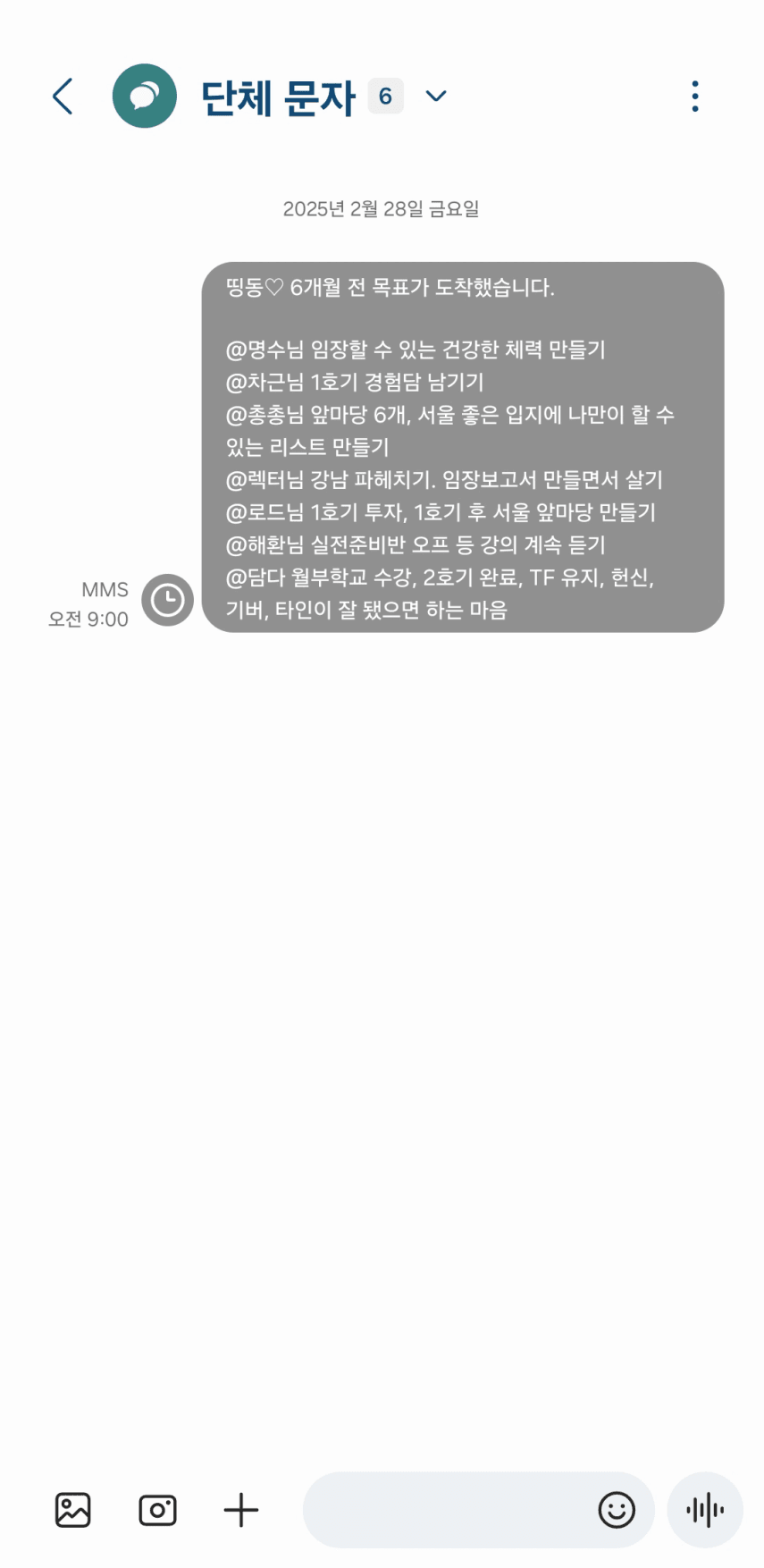Expand the 단체 문자 recipients dropdown
The height and width of the screenshot is (1568, 764).
point(436,97)
